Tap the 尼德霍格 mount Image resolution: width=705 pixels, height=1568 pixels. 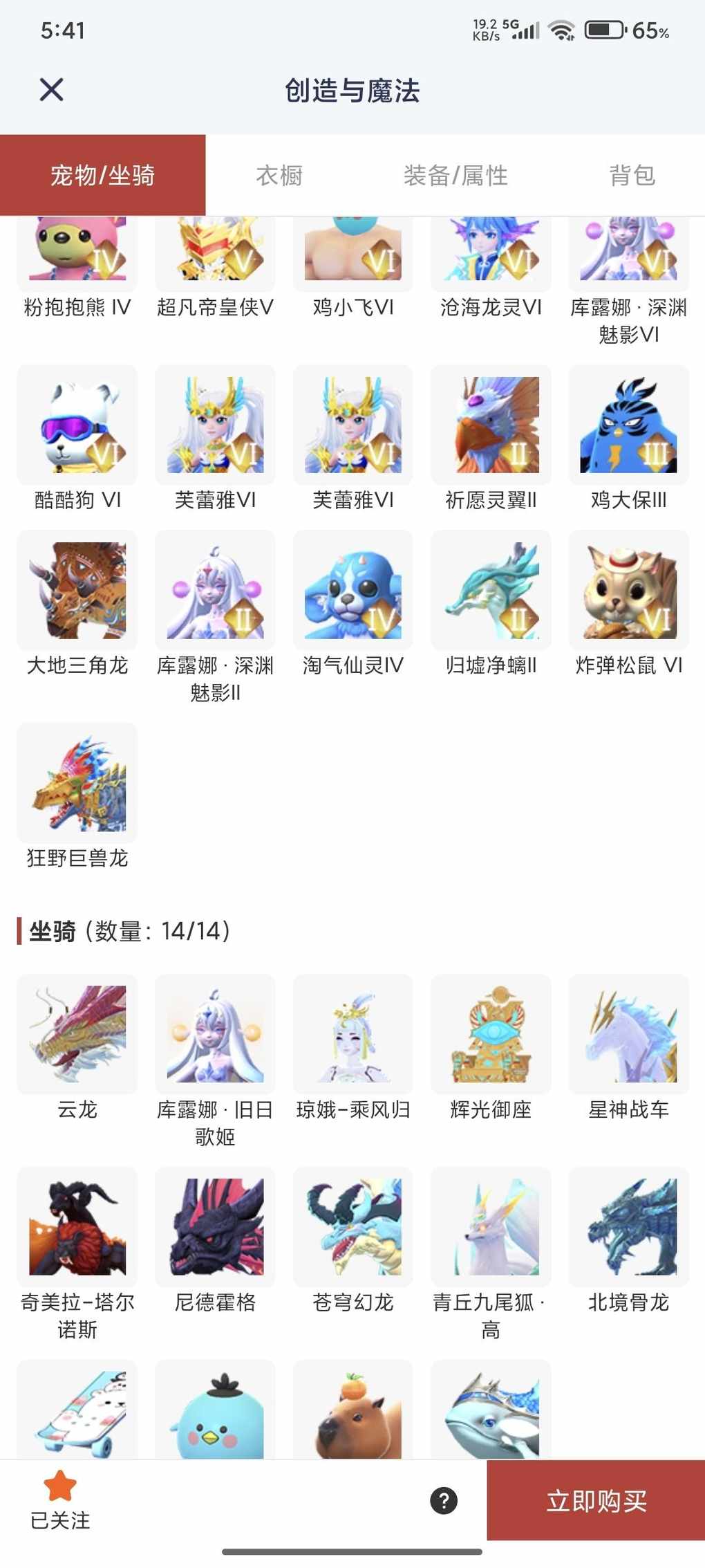click(x=216, y=1227)
